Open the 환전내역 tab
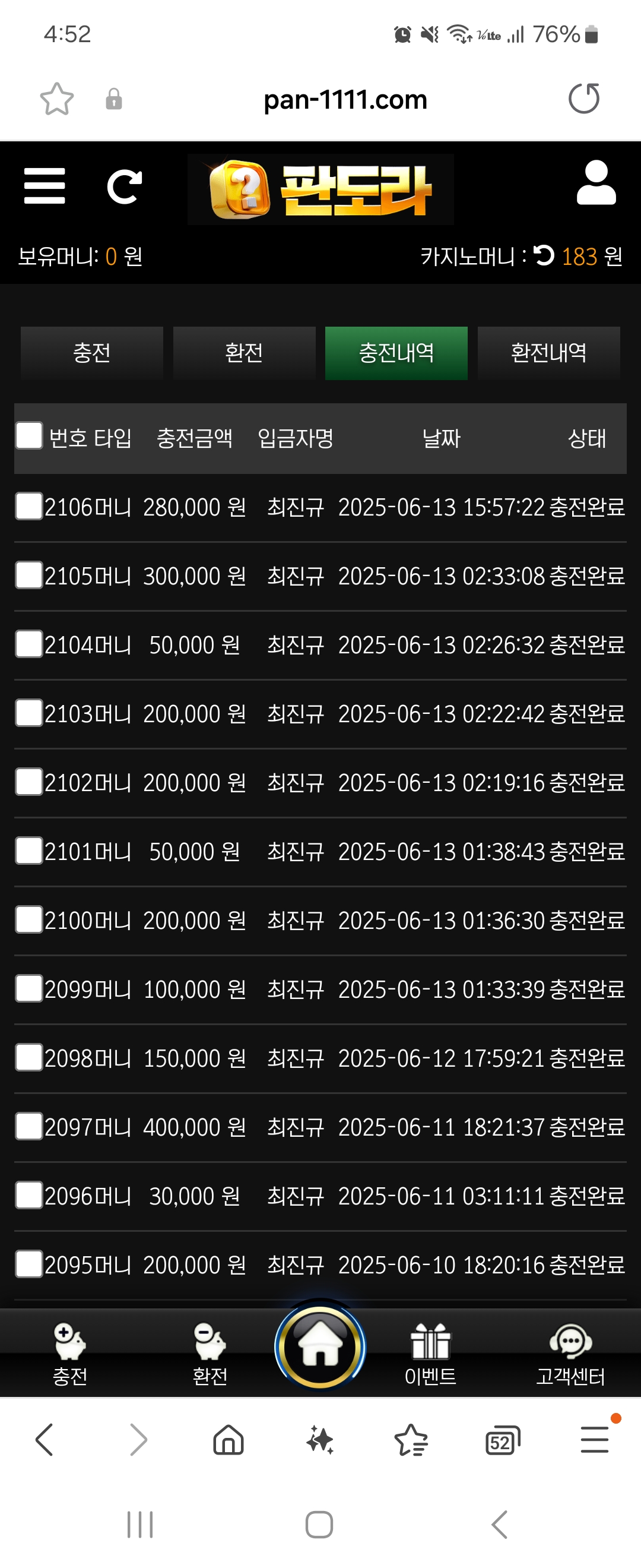Viewport: 641px width, 1568px height. pyautogui.click(x=548, y=353)
